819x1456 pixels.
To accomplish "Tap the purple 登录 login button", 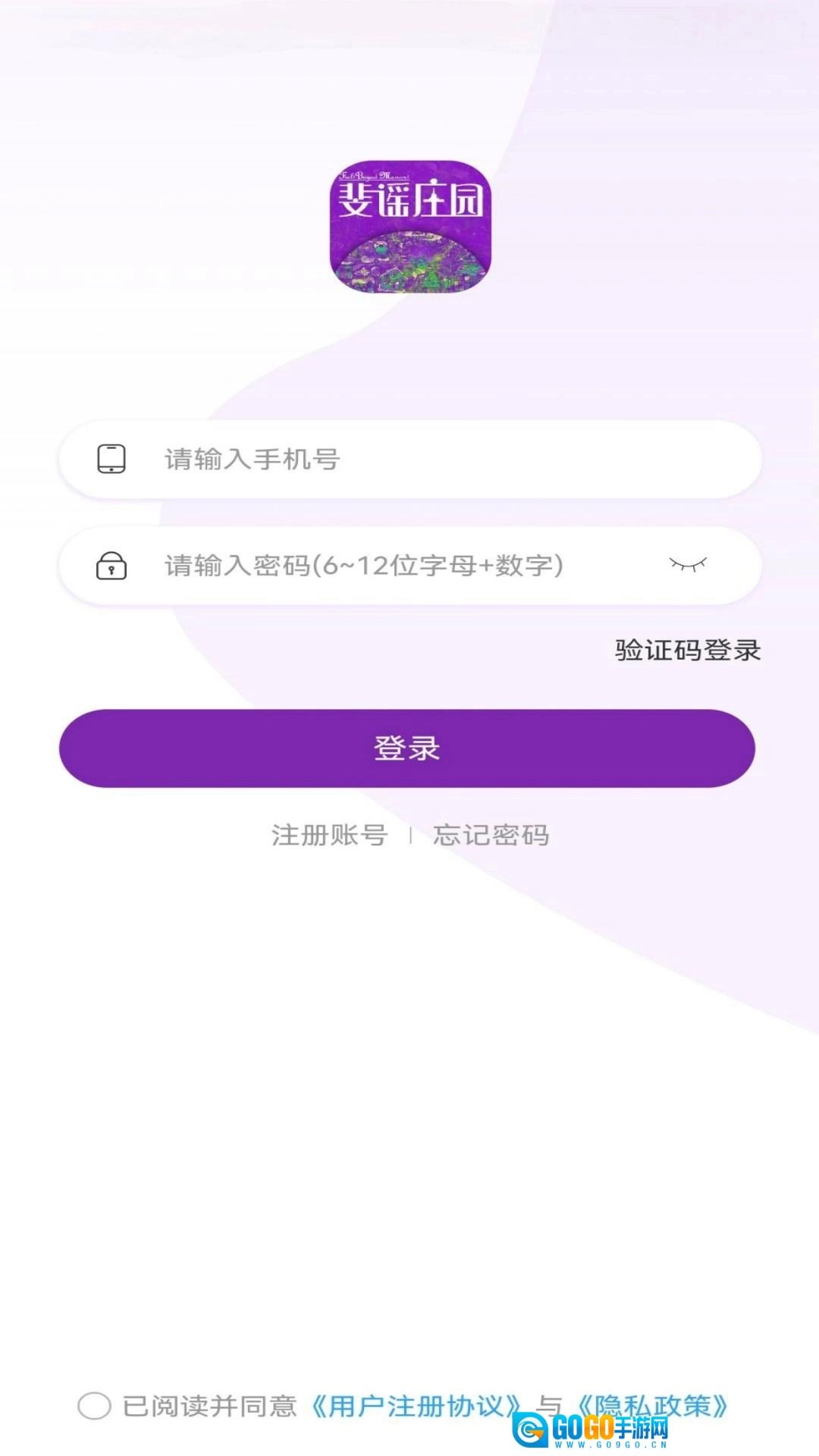I will click(407, 748).
